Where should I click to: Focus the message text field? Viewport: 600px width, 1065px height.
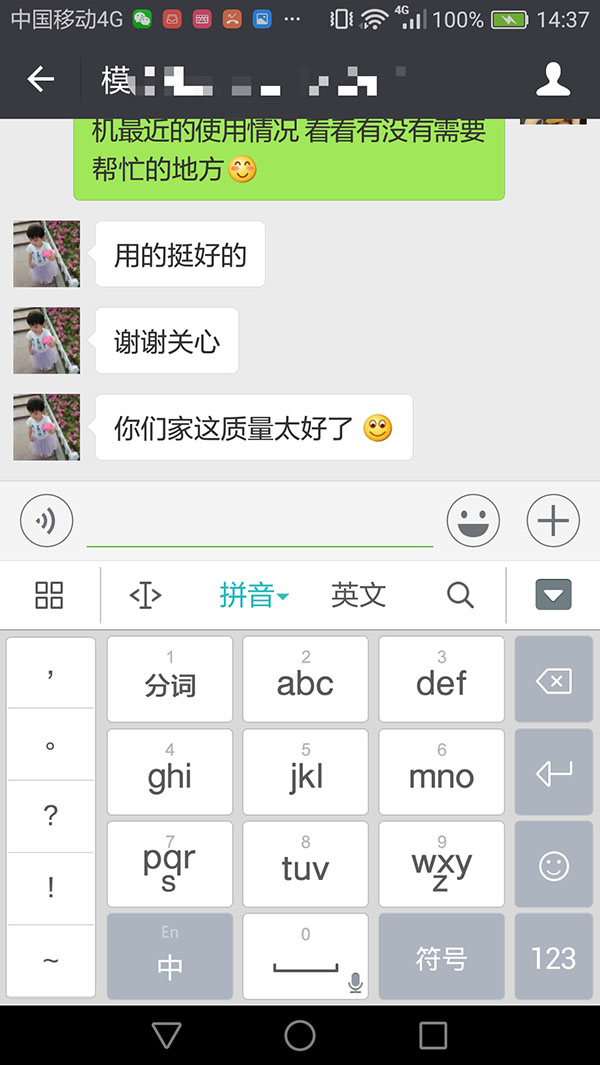260,522
